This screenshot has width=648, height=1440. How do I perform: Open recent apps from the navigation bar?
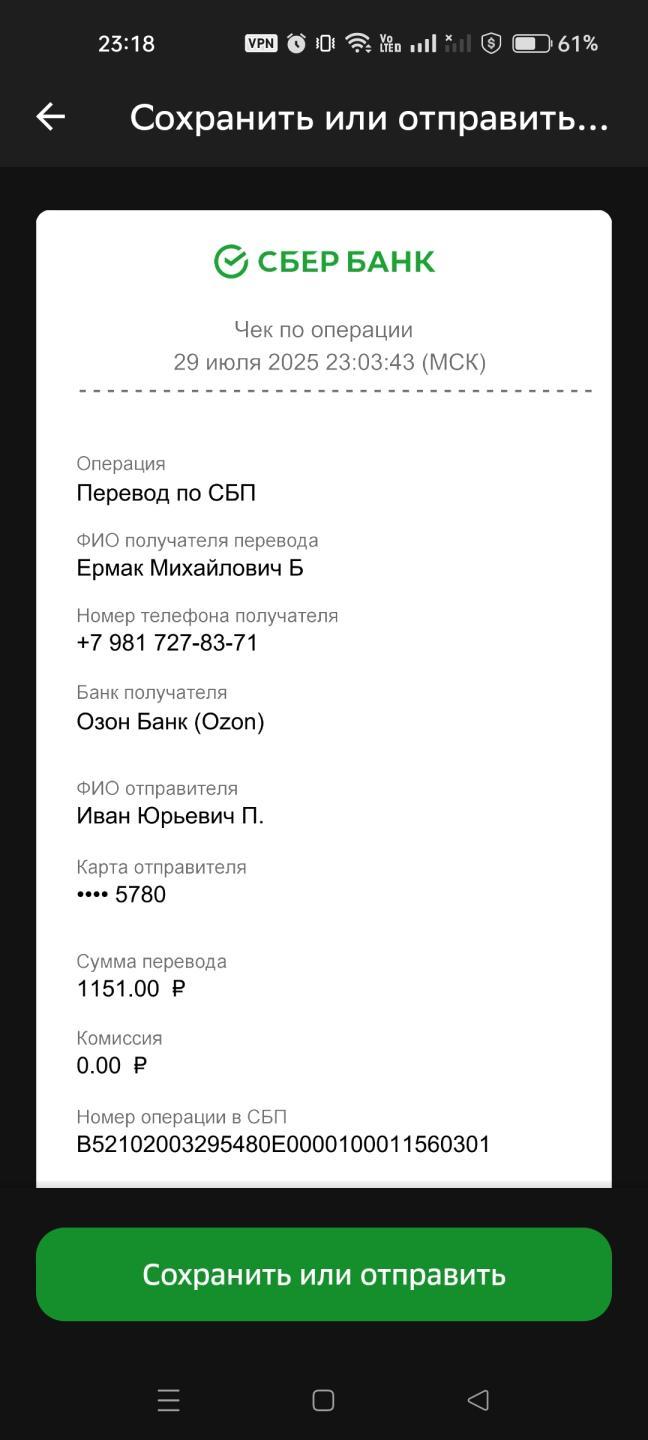coord(169,1400)
